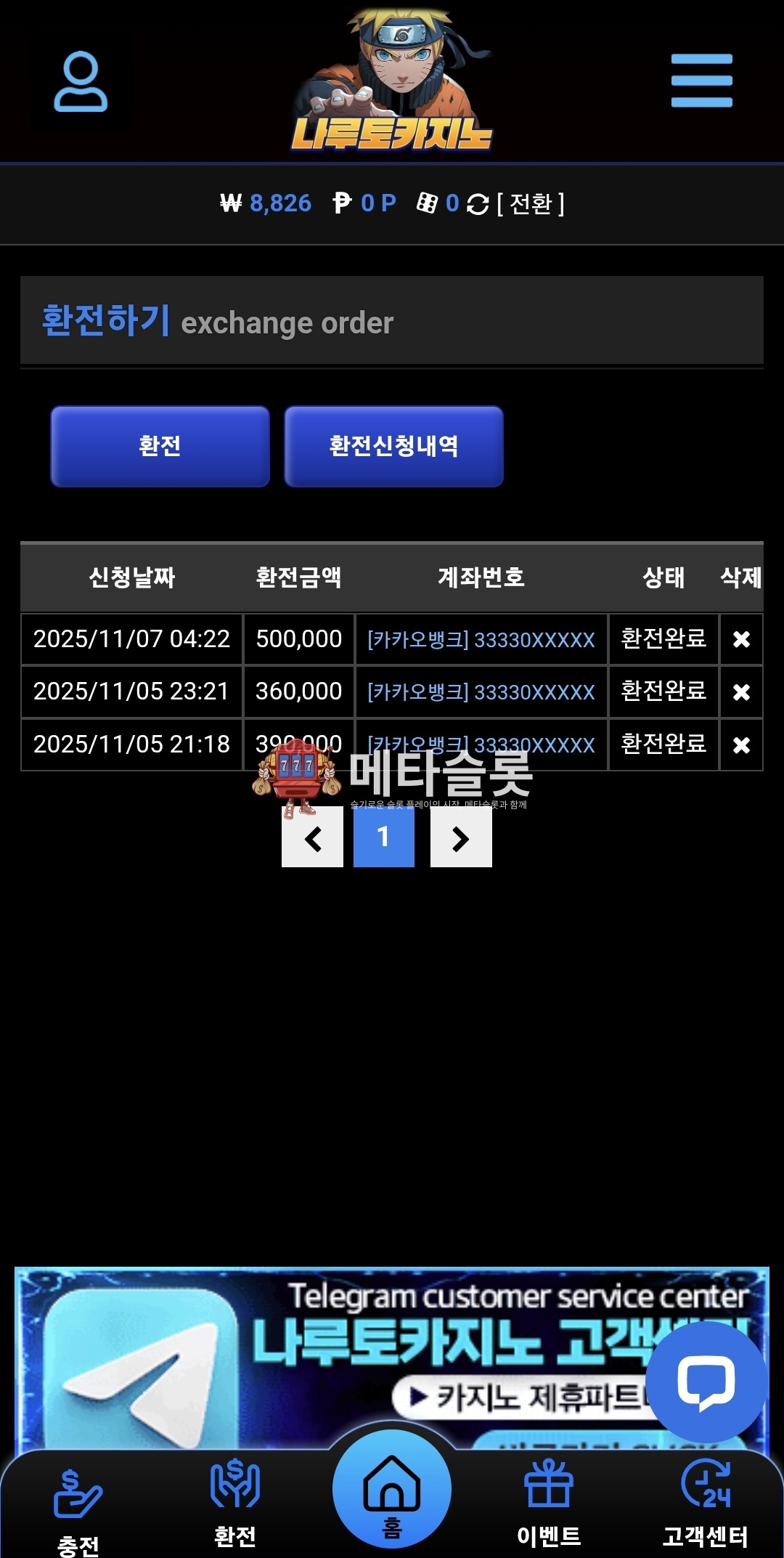Delete the 2025/11/05 23:21 record
This screenshot has height=1558, width=784.
click(741, 692)
